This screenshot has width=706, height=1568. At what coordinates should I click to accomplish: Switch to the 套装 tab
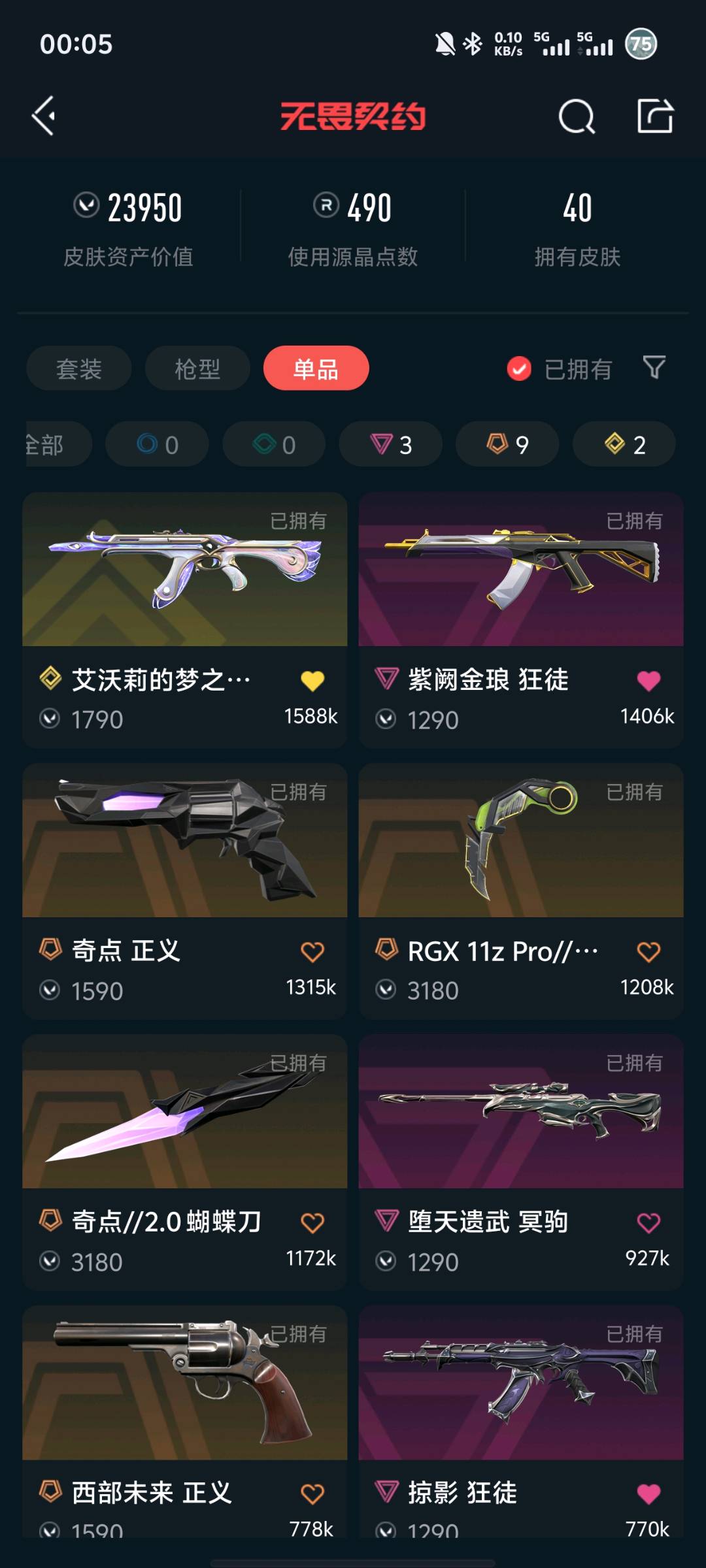[79, 368]
